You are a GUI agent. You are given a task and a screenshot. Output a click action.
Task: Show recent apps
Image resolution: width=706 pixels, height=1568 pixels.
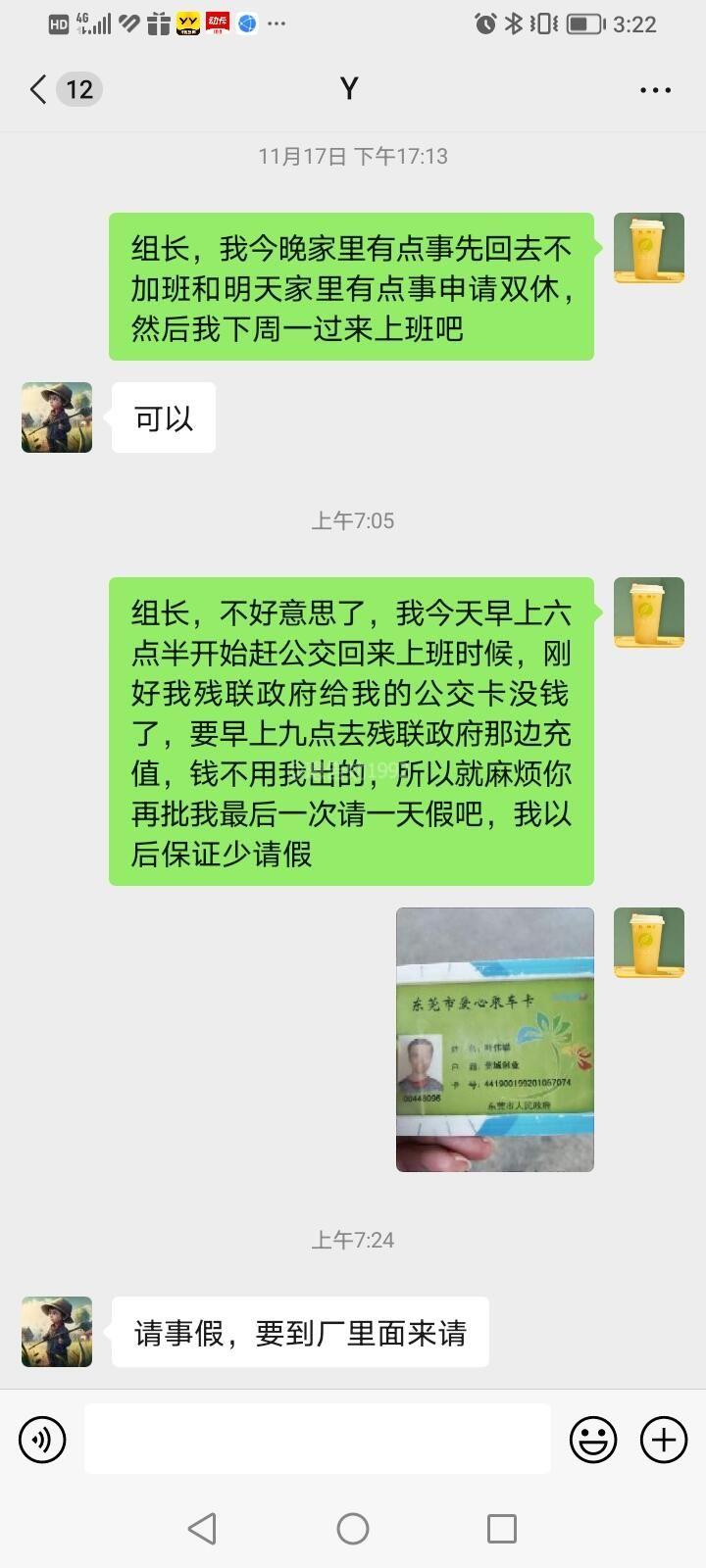pos(502,1528)
